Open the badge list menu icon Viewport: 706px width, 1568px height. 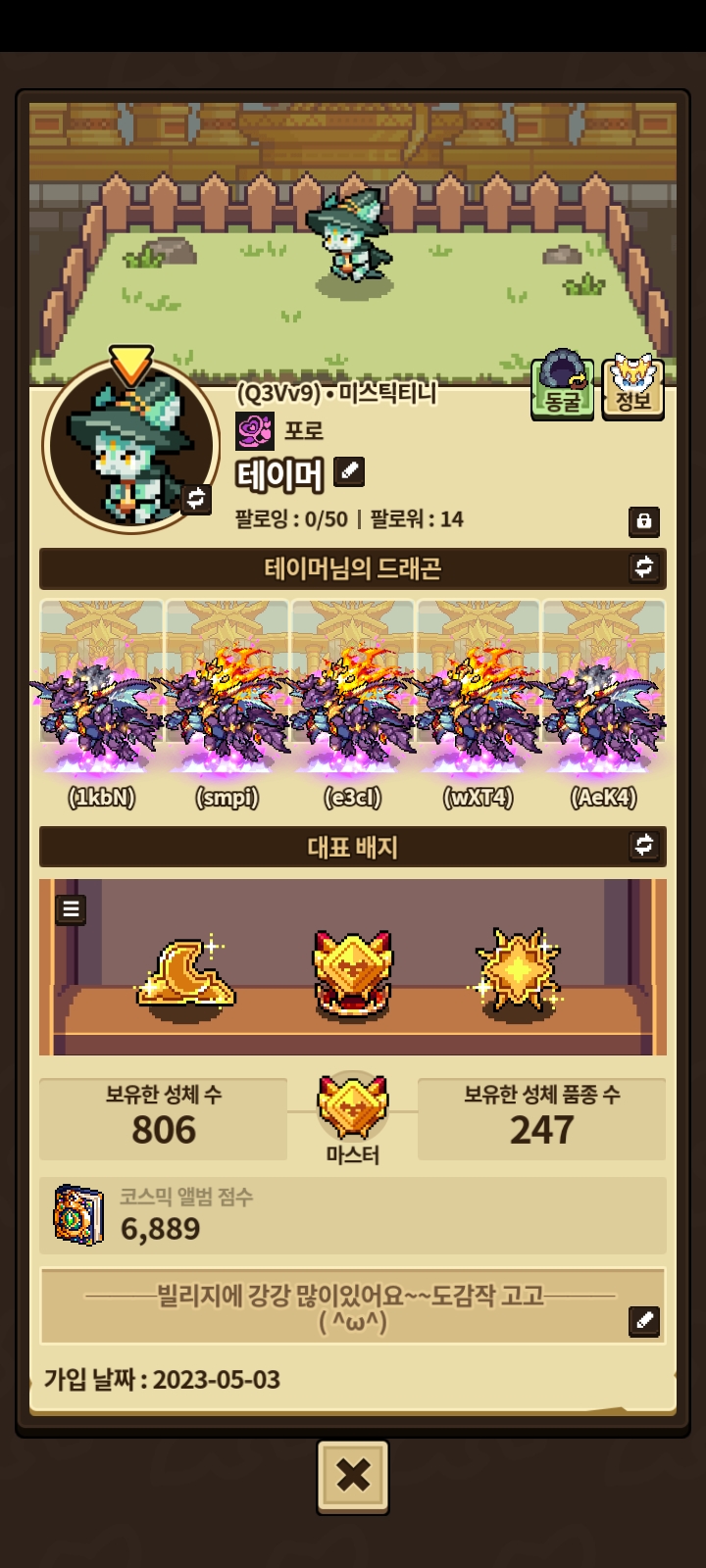71,909
